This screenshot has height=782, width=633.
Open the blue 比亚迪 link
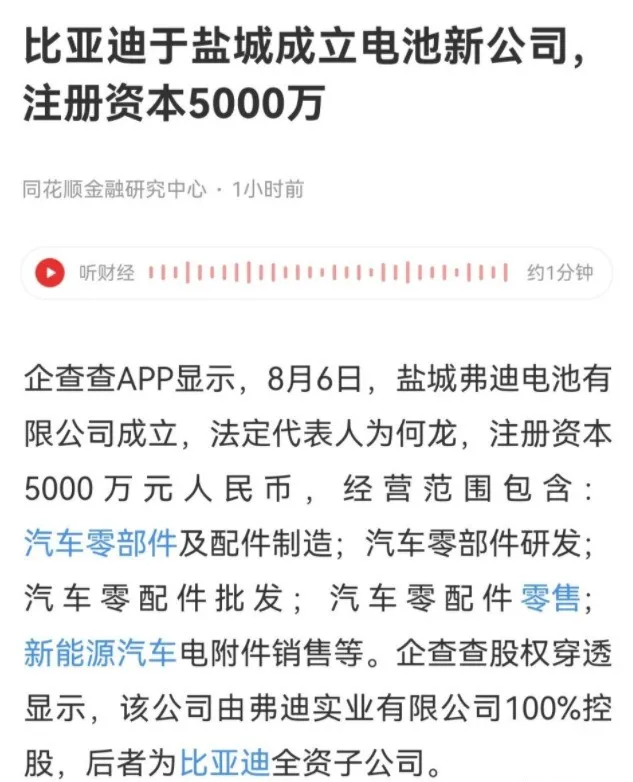point(225,763)
